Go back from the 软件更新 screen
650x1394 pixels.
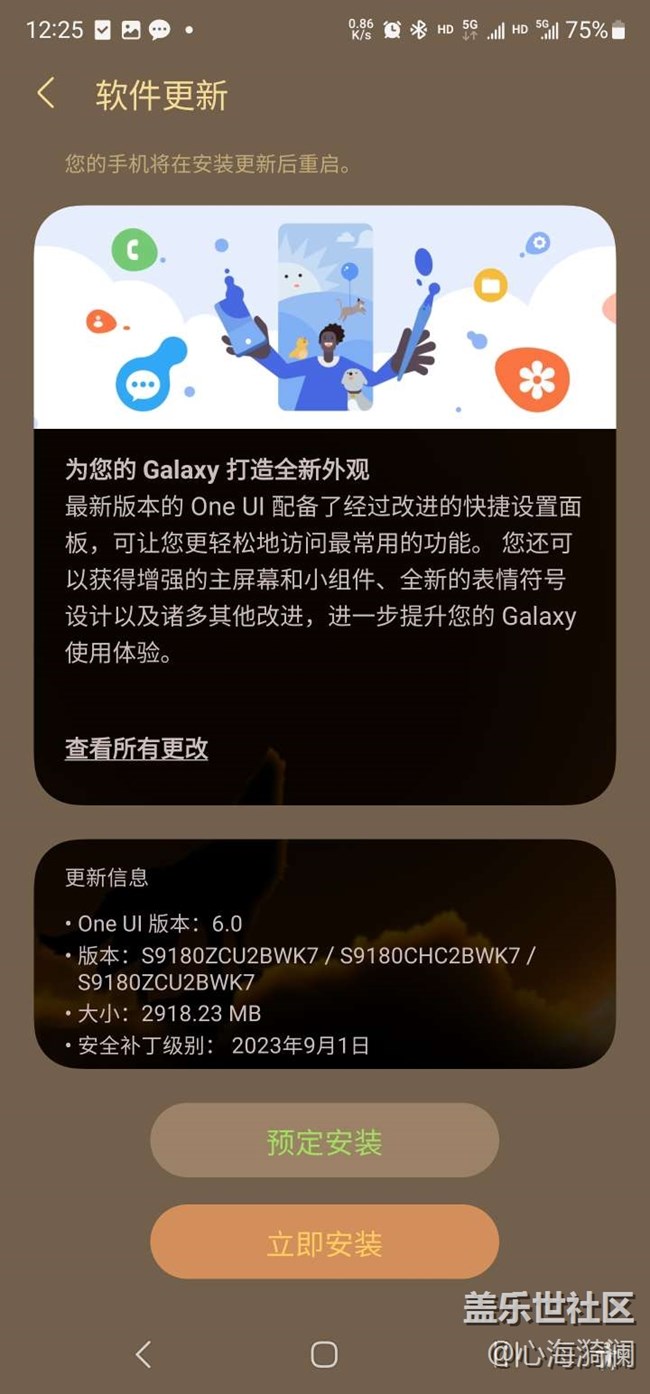[x=46, y=94]
